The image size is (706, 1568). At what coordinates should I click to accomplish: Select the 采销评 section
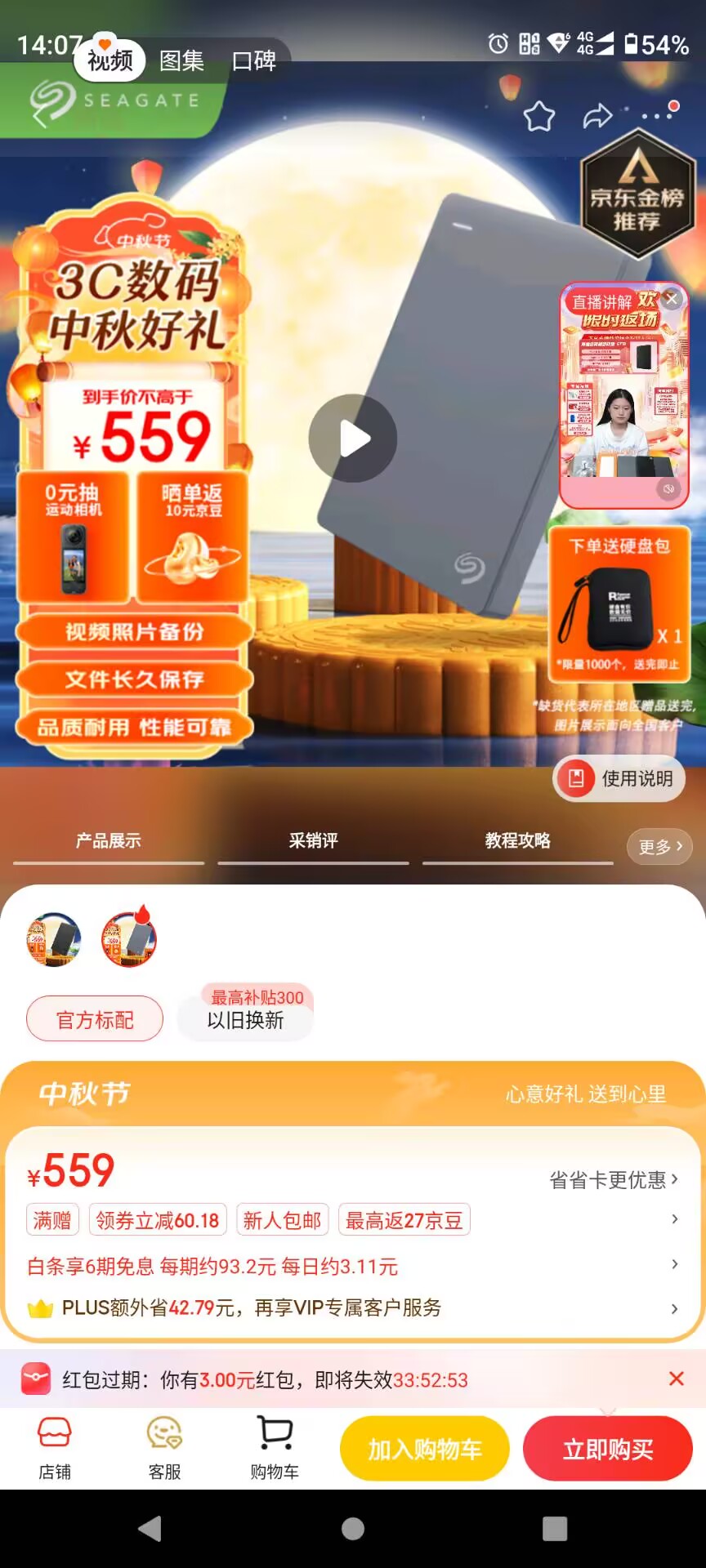[313, 840]
